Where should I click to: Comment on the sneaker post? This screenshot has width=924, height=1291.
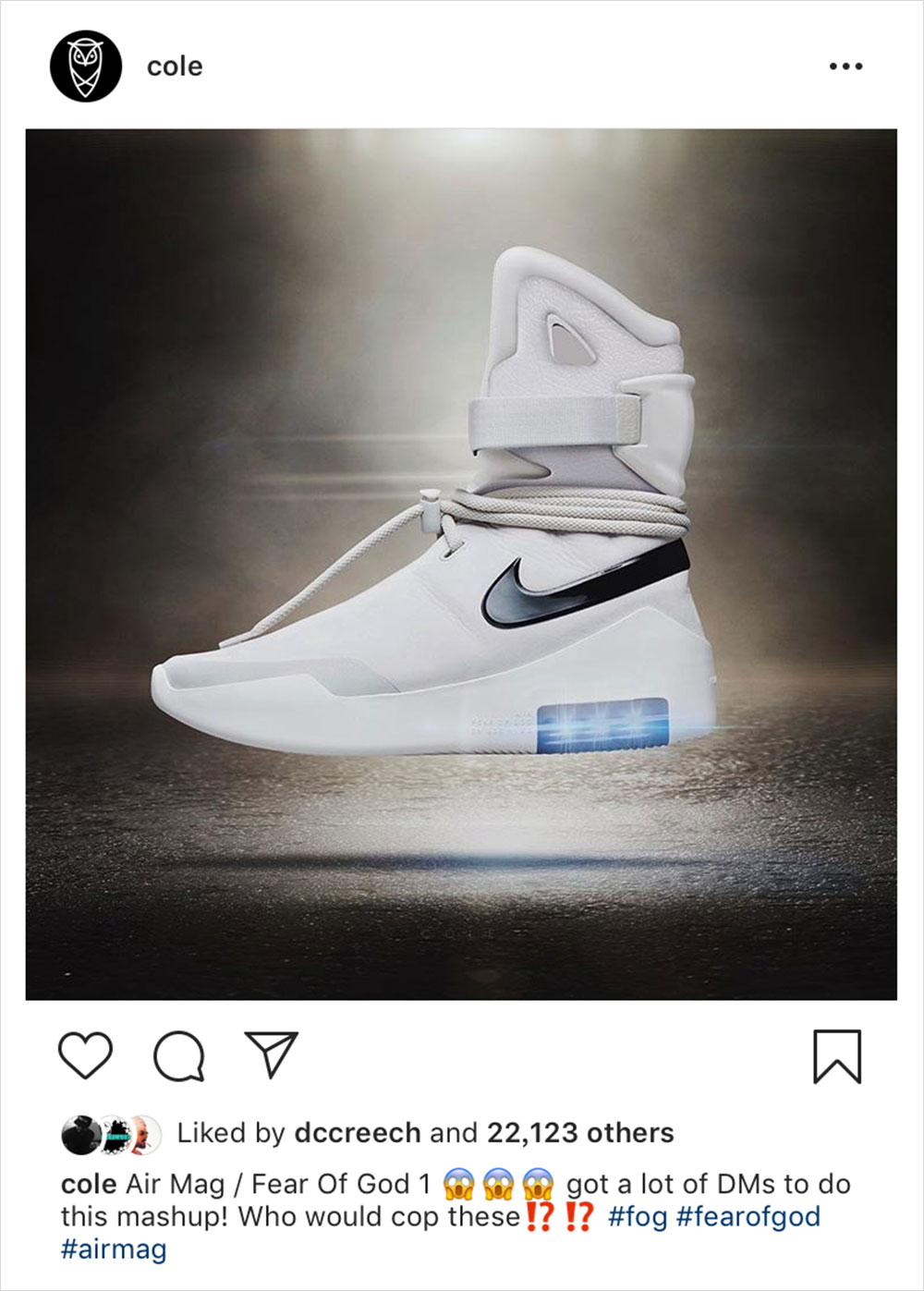178,1055
